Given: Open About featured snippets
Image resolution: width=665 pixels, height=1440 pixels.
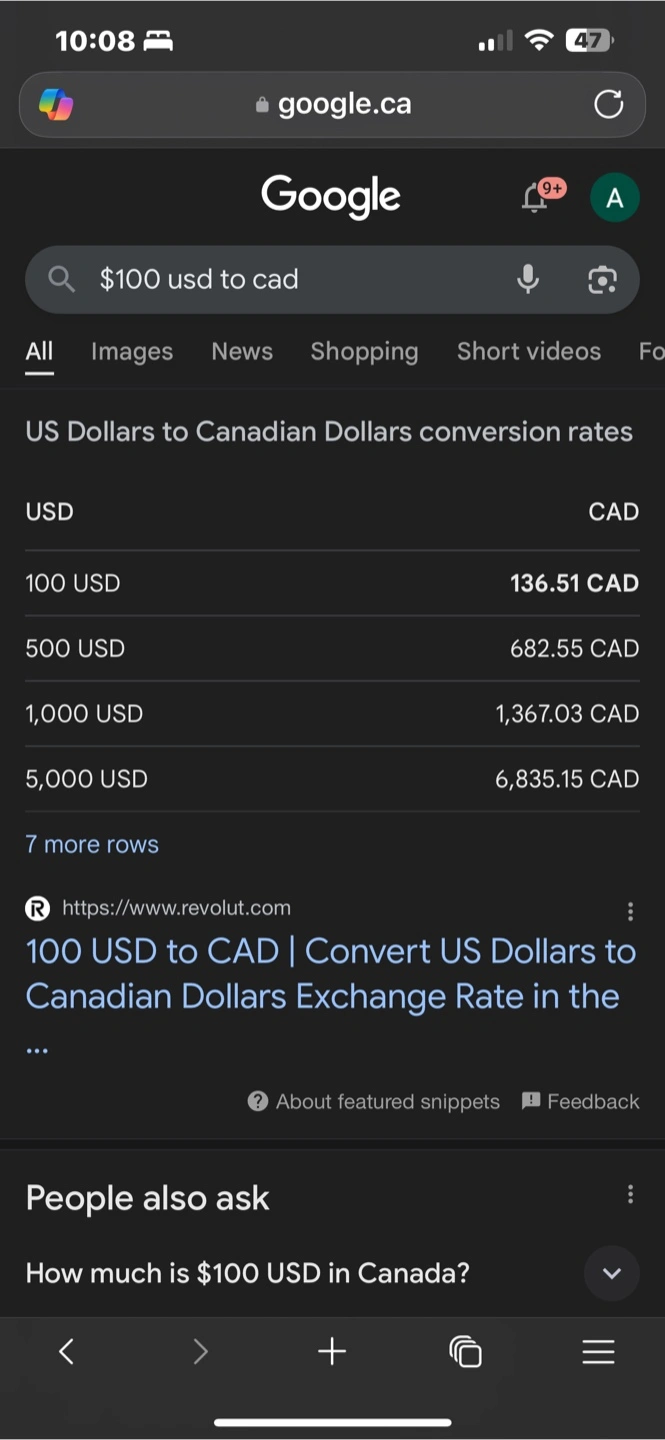Looking at the screenshot, I should pos(374,1101).
